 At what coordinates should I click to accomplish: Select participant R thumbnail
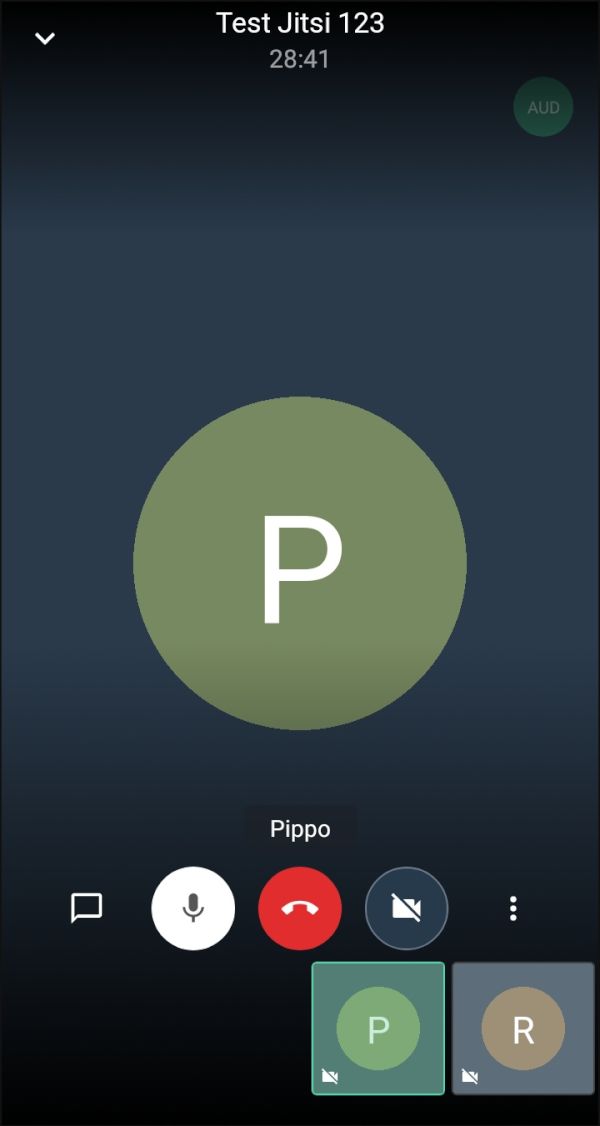point(523,1028)
